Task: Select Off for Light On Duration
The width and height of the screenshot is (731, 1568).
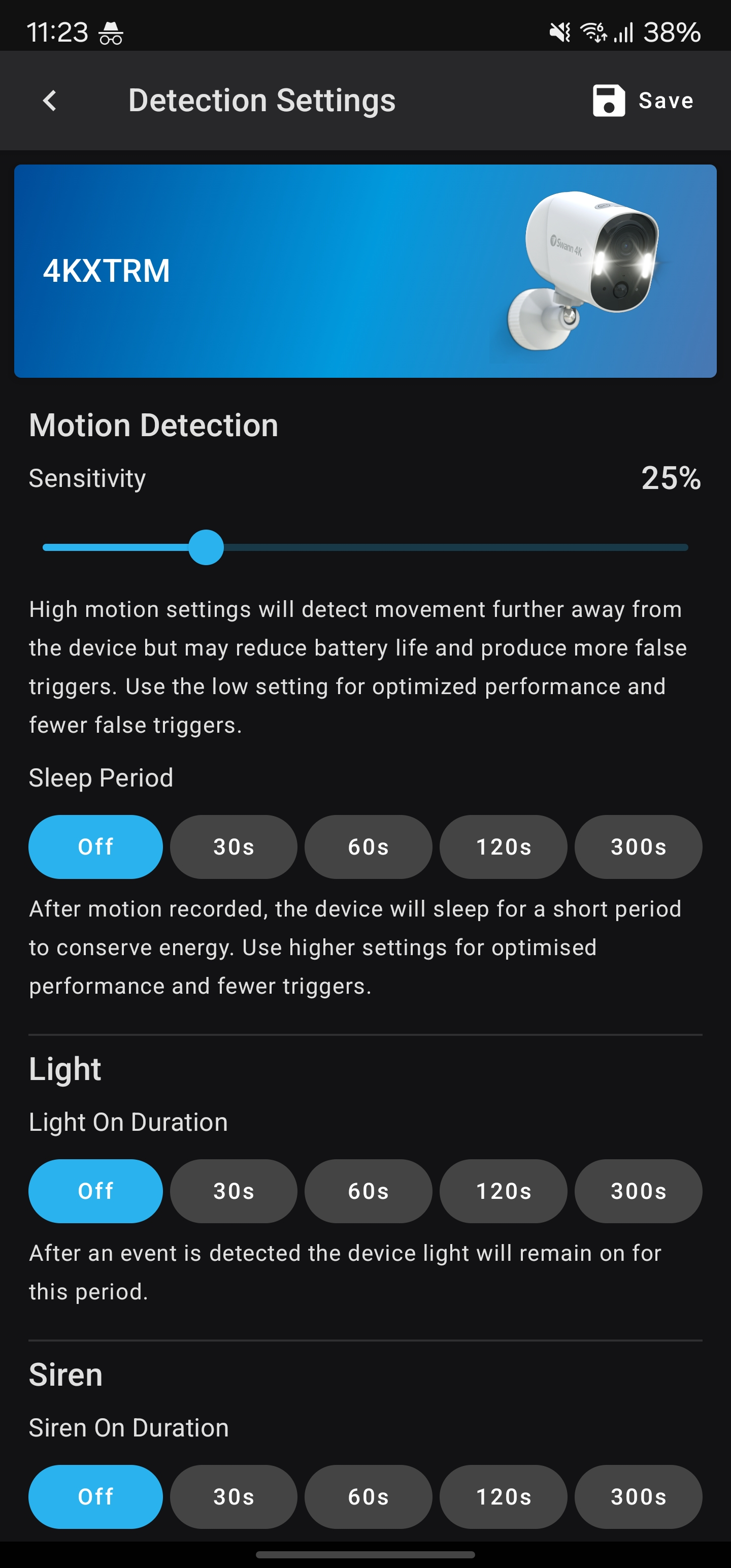Action: click(x=95, y=1191)
